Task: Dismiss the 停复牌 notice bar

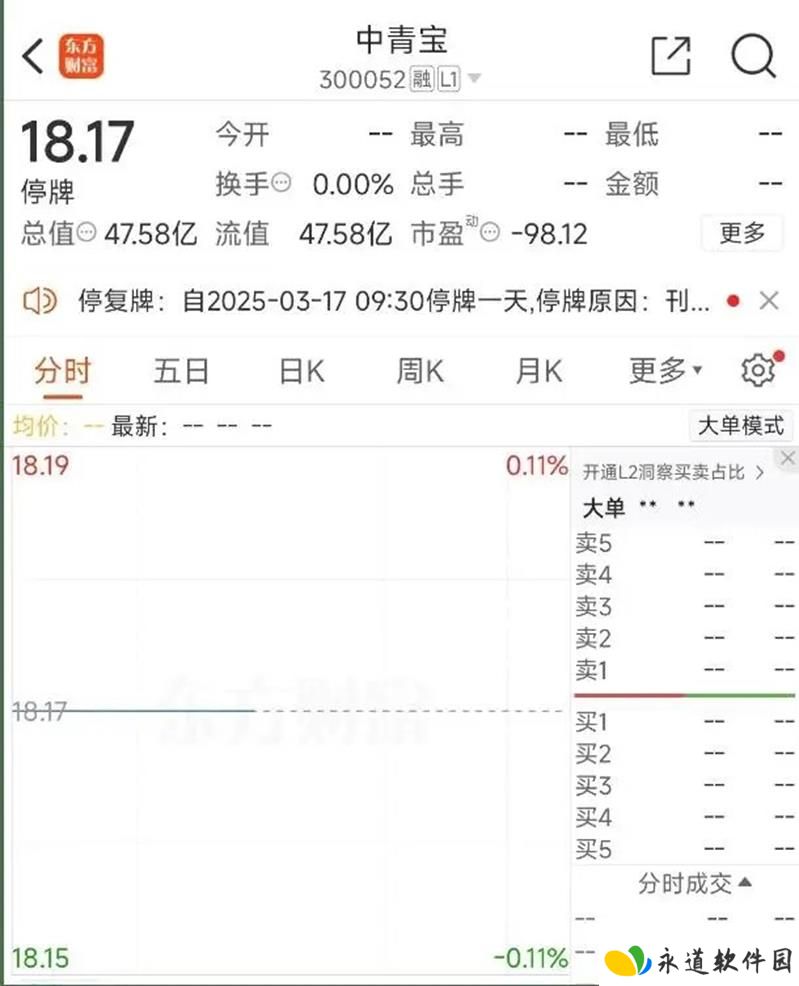Action: pos(768,301)
